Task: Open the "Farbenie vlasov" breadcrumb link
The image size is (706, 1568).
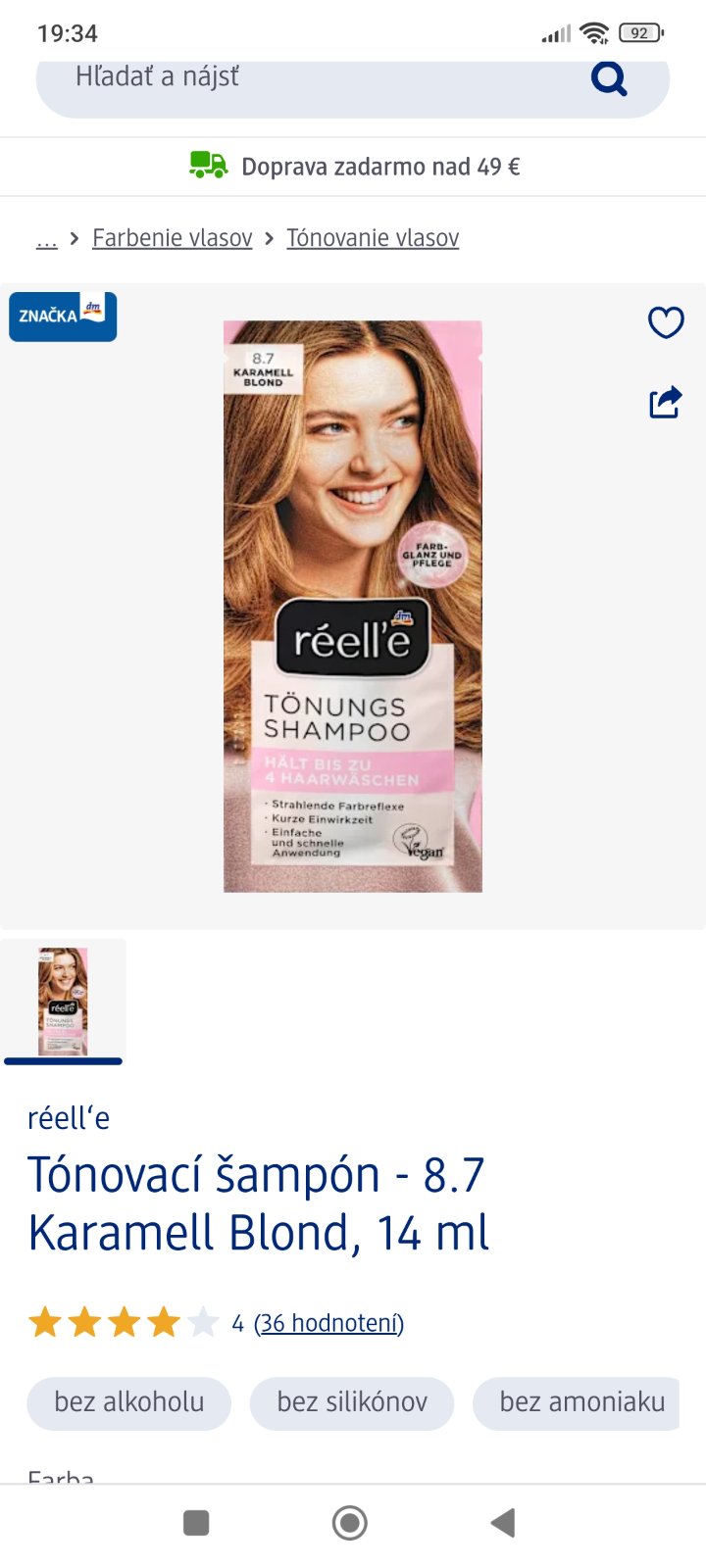Action: (x=173, y=238)
